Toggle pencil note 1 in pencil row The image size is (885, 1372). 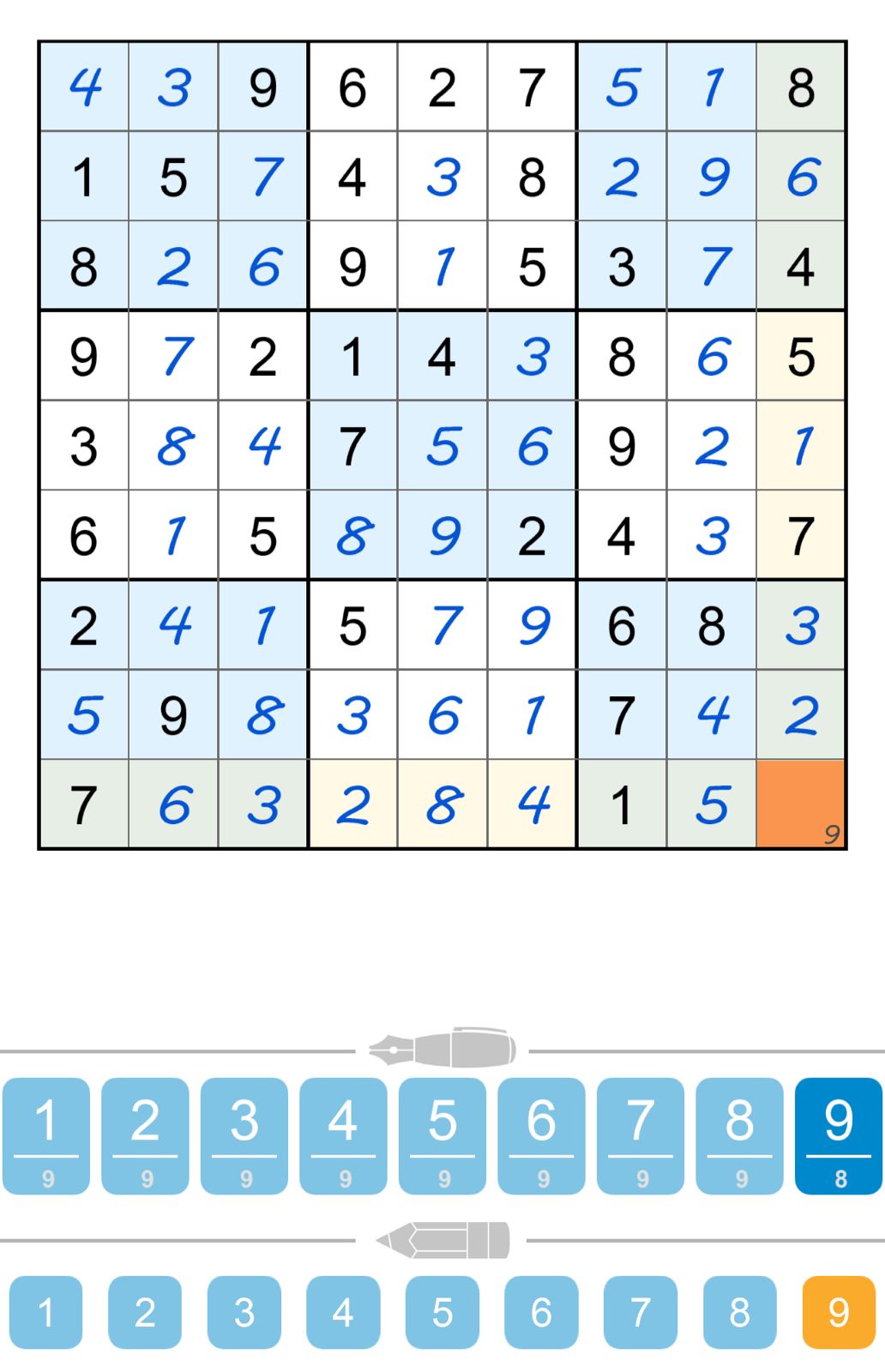pos(47,1312)
